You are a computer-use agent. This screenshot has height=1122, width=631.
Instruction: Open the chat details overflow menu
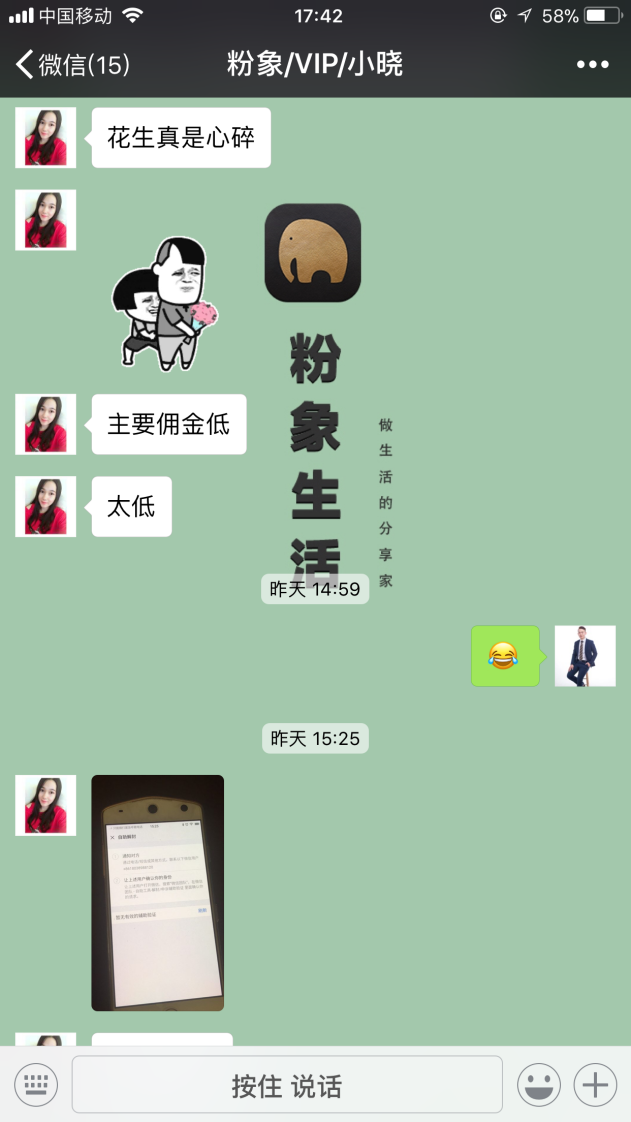click(592, 66)
